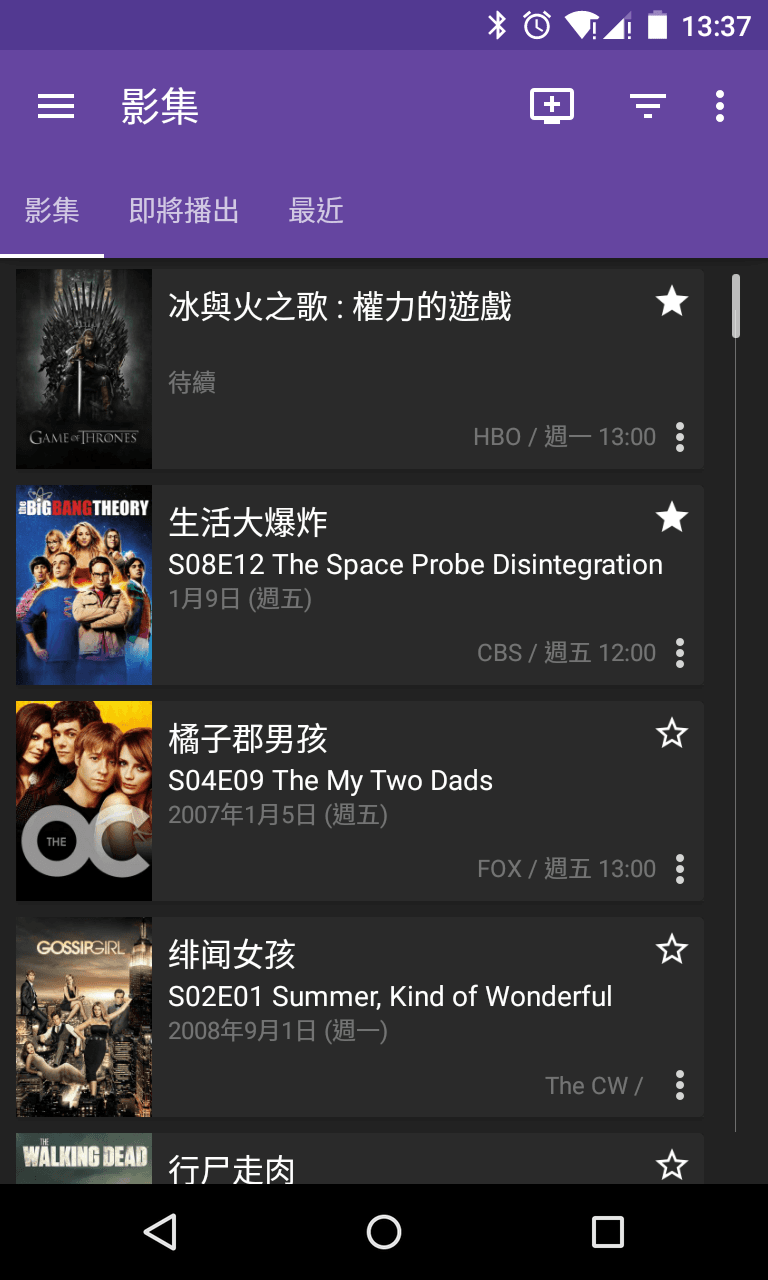The image size is (768, 1280).
Task: Select the 影集 tab
Action: [x=52, y=211]
